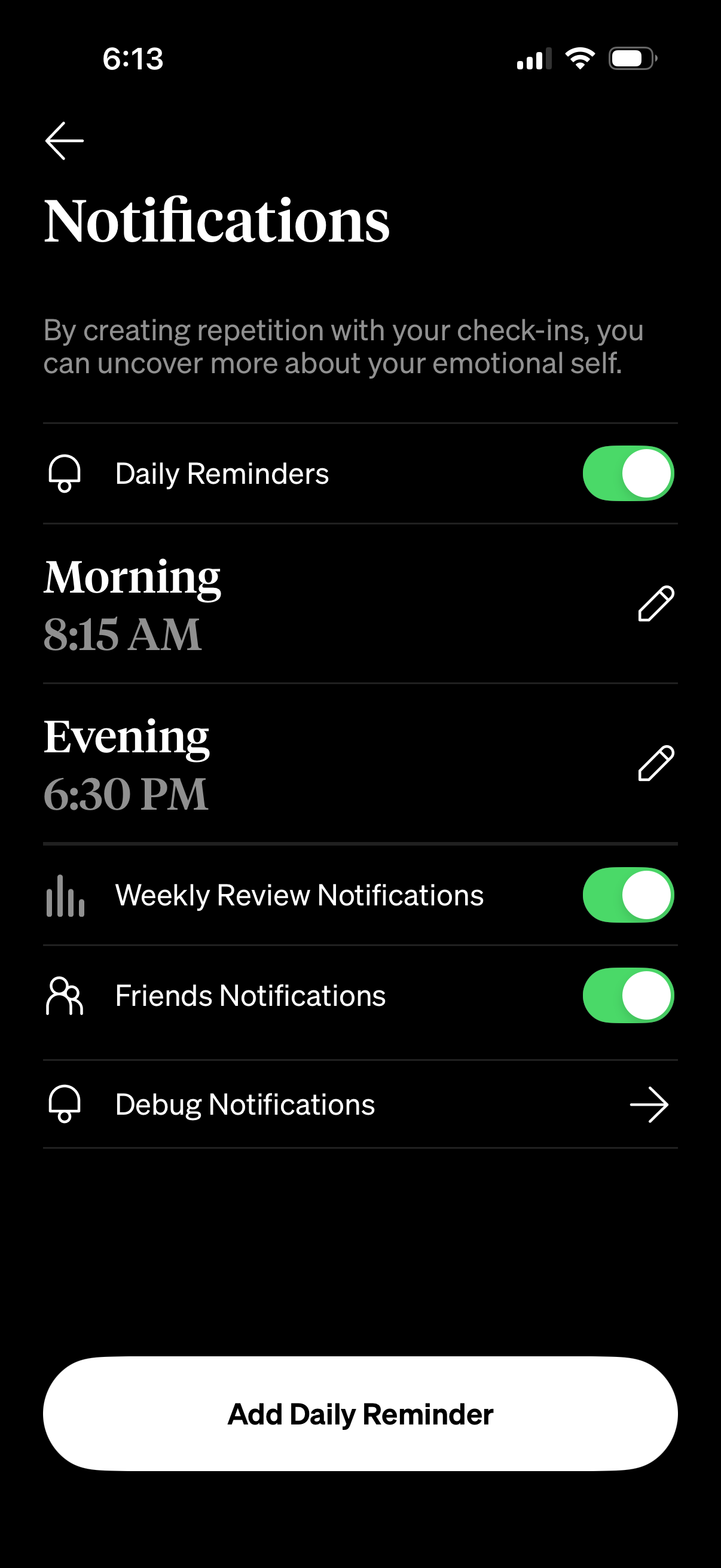This screenshot has width=721, height=1568.
Task: Disable Weekly Review Notifications
Action: click(627, 895)
